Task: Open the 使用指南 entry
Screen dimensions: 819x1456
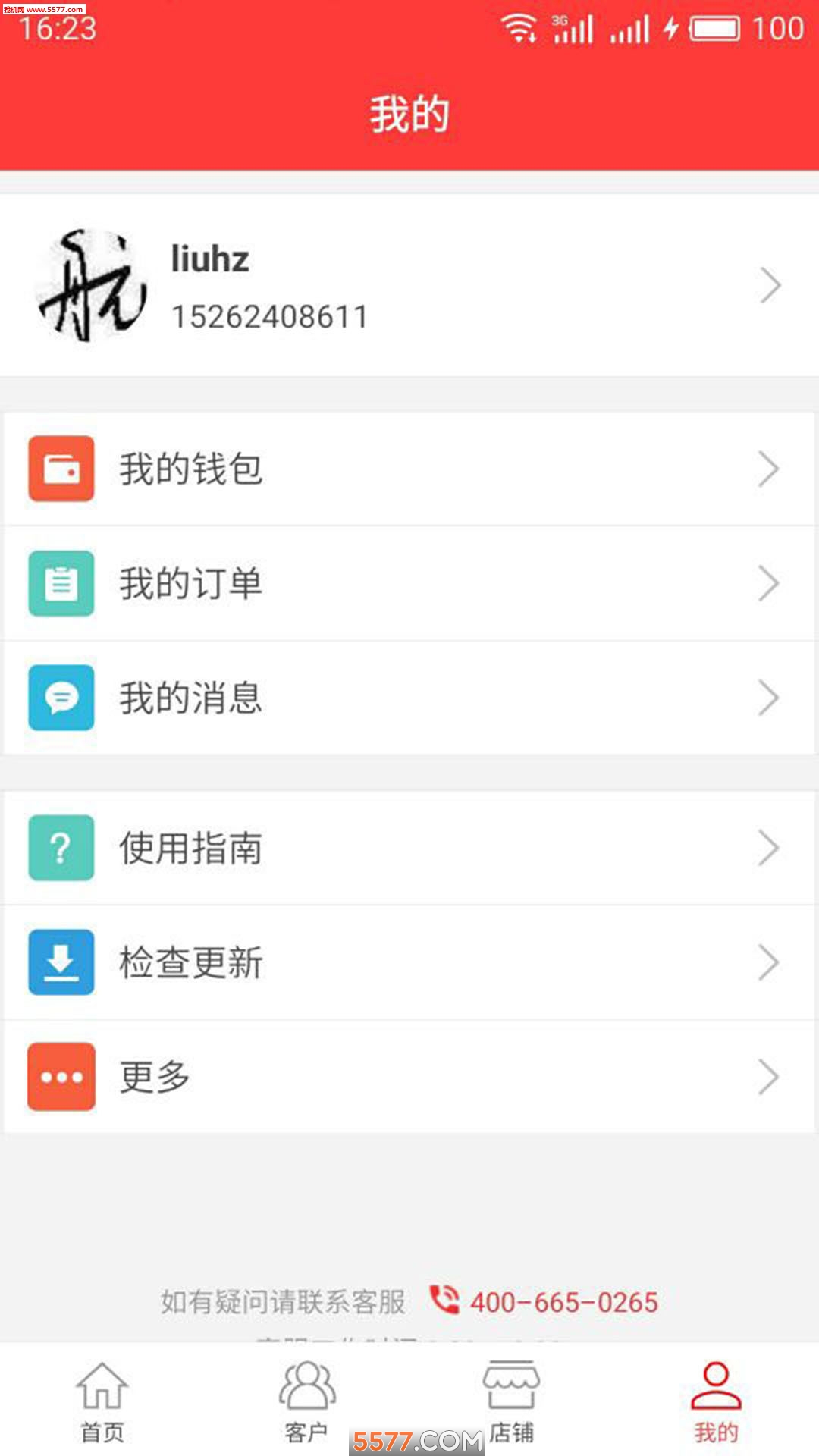Action: click(x=190, y=848)
